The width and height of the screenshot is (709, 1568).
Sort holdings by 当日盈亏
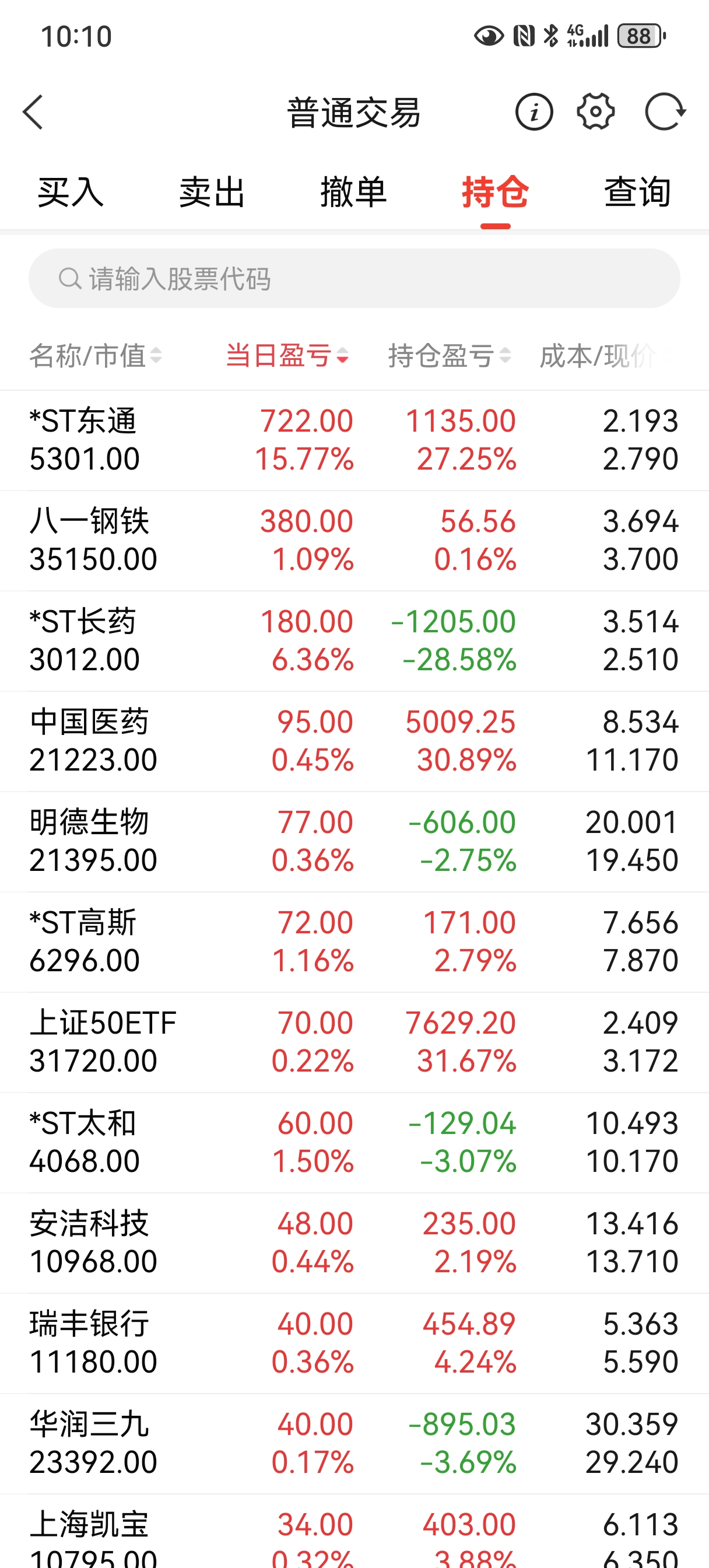[287, 355]
